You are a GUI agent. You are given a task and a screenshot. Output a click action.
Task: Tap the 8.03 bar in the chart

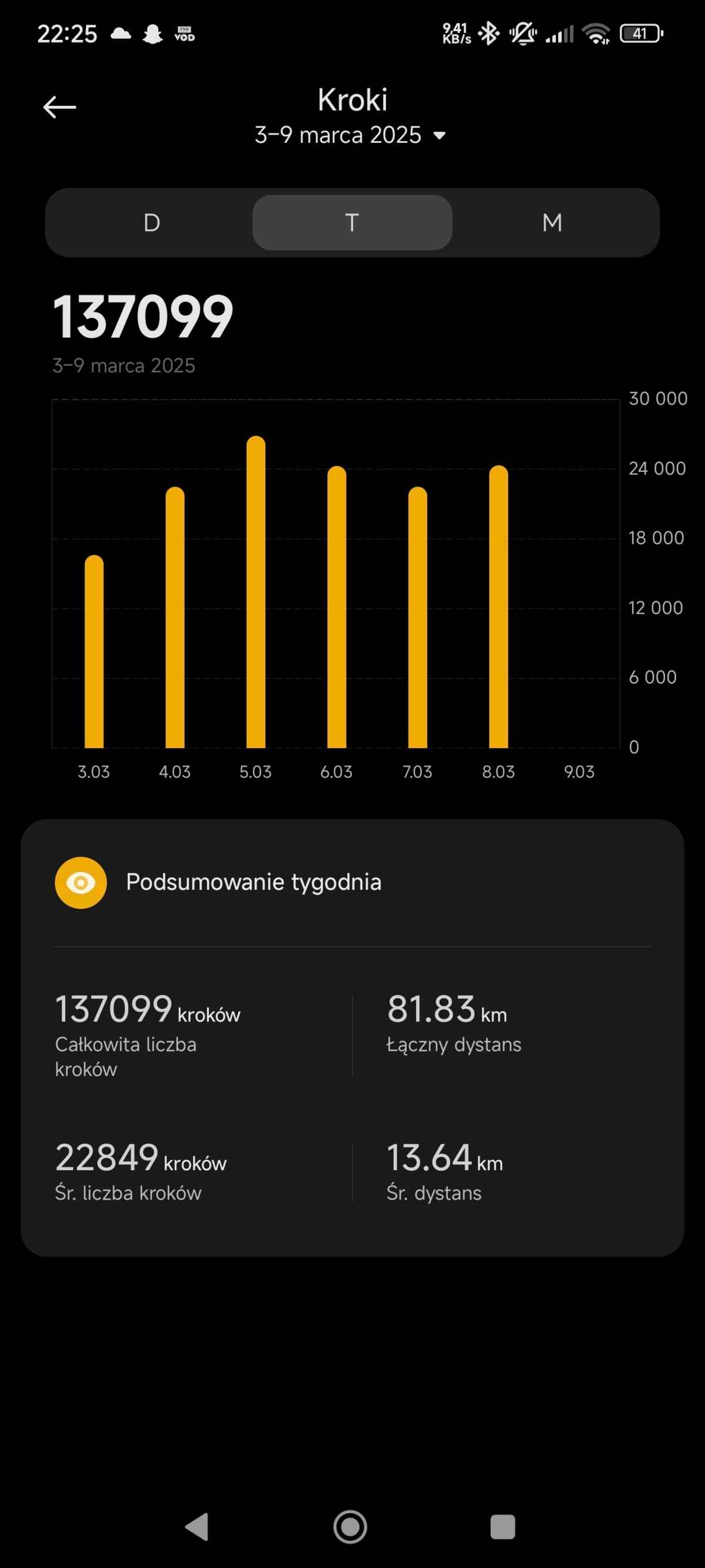pyautogui.click(x=498, y=607)
